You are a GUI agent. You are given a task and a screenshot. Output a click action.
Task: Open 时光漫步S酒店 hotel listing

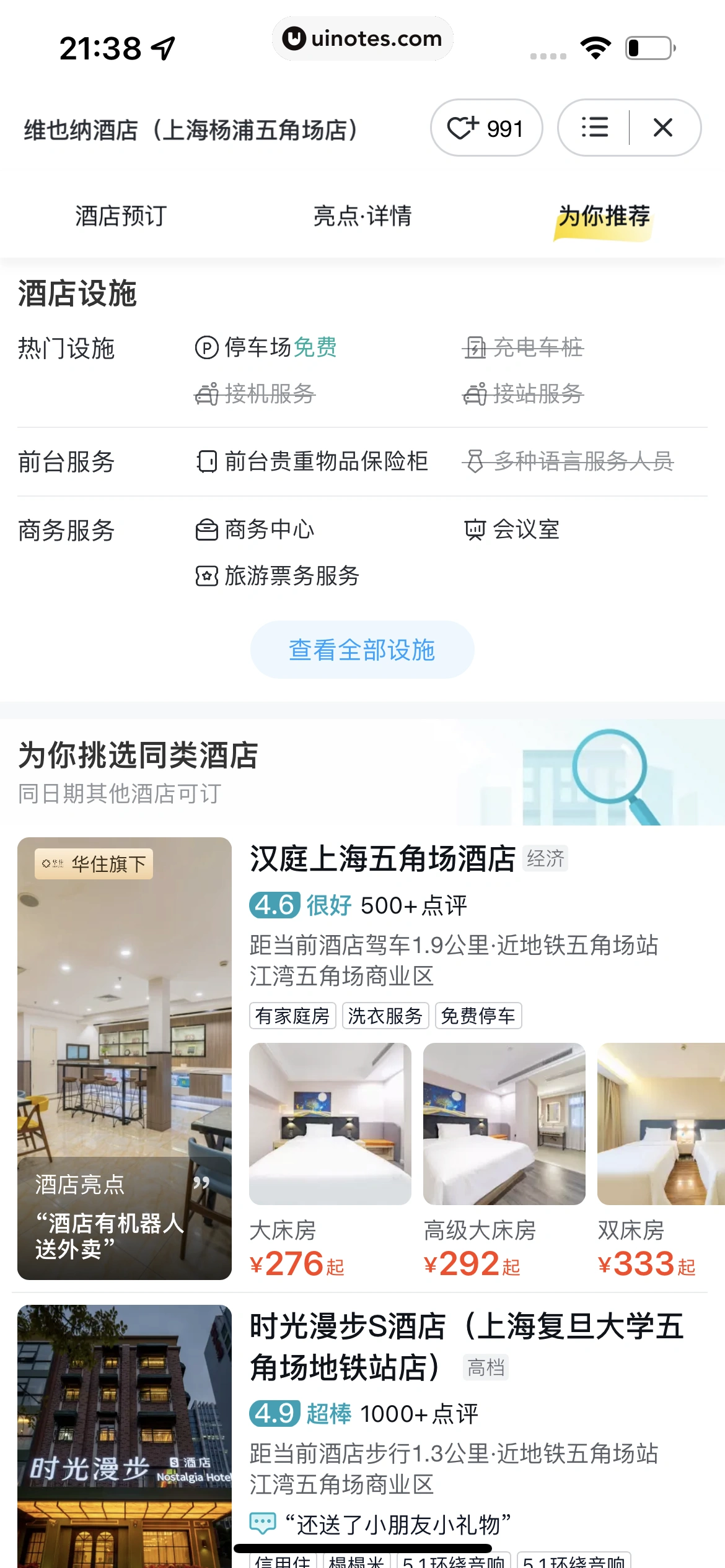(x=466, y=1346)
